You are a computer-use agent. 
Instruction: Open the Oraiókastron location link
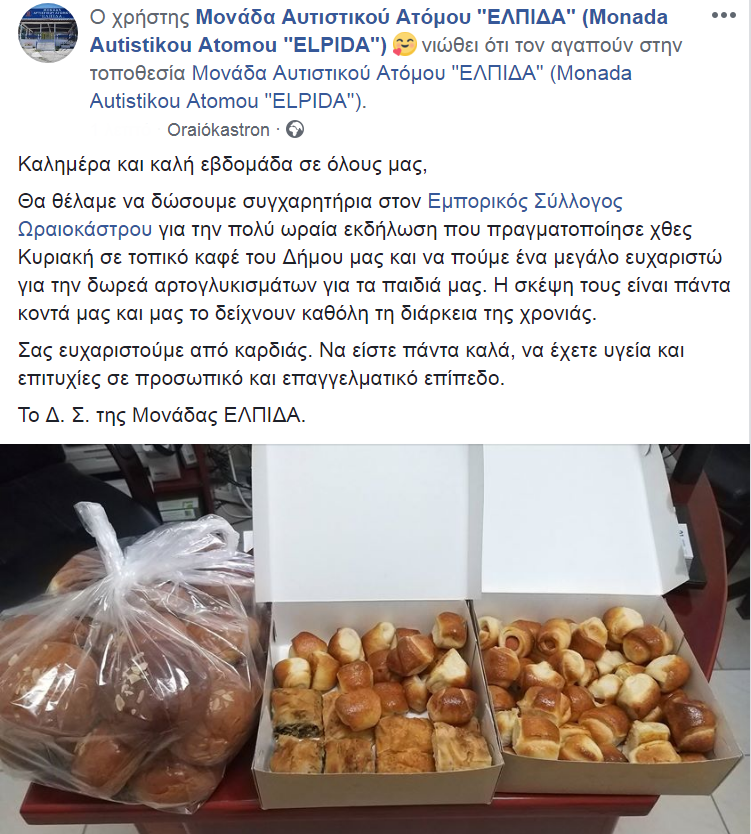(218, 130)
